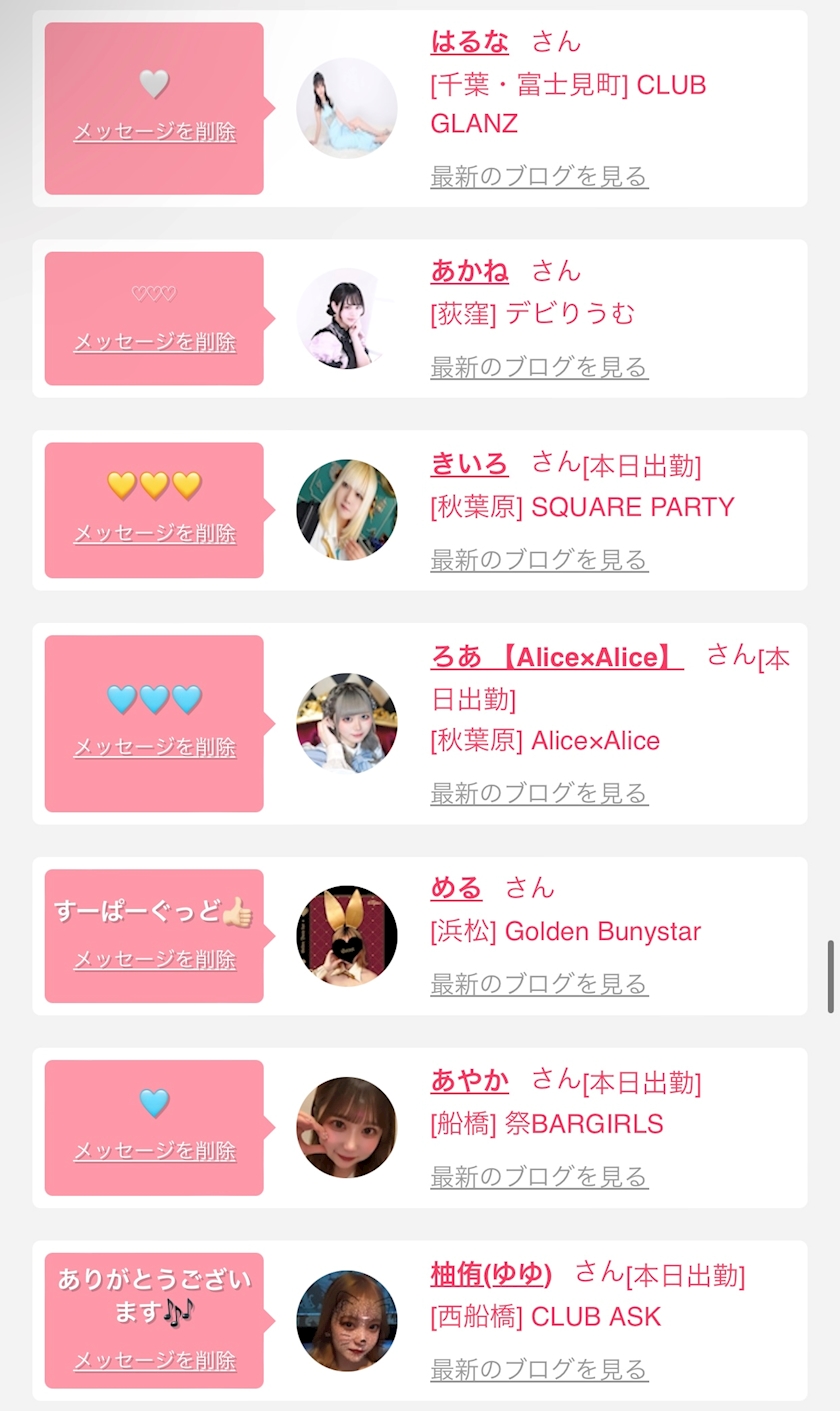Open はるな's profile link

pos(469,41)
